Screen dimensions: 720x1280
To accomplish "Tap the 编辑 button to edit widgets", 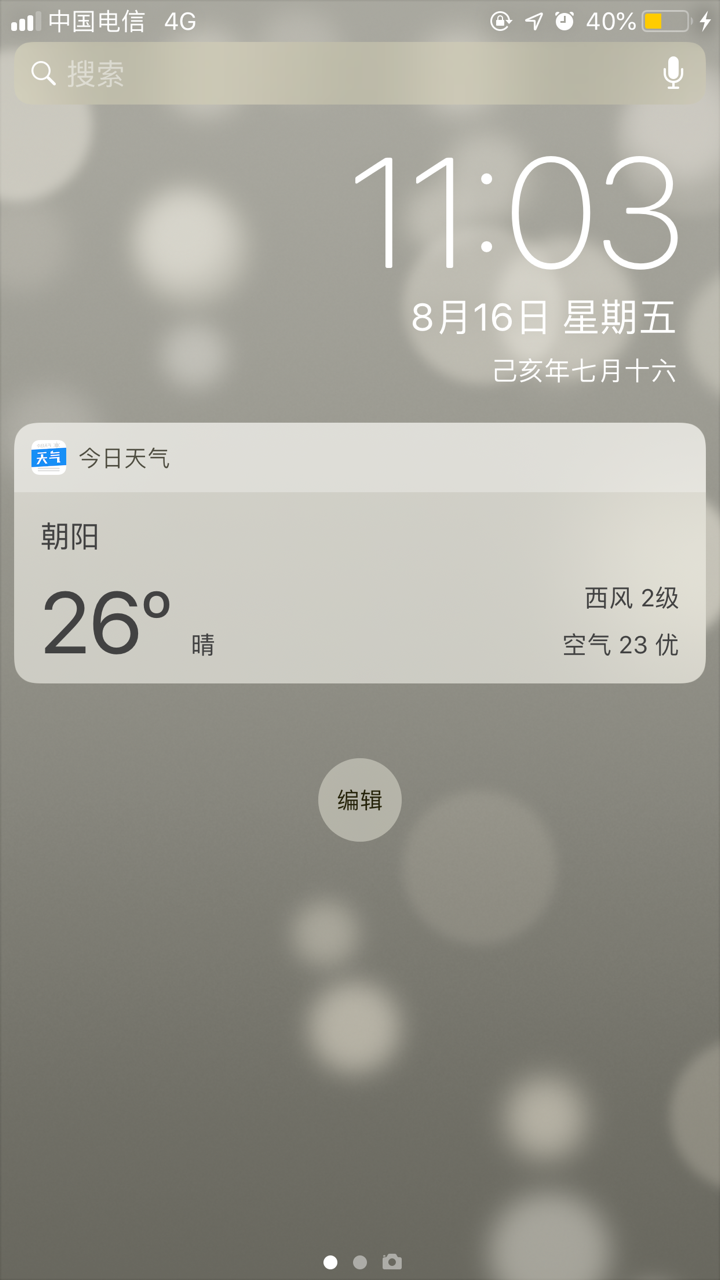I will [359, 799].
